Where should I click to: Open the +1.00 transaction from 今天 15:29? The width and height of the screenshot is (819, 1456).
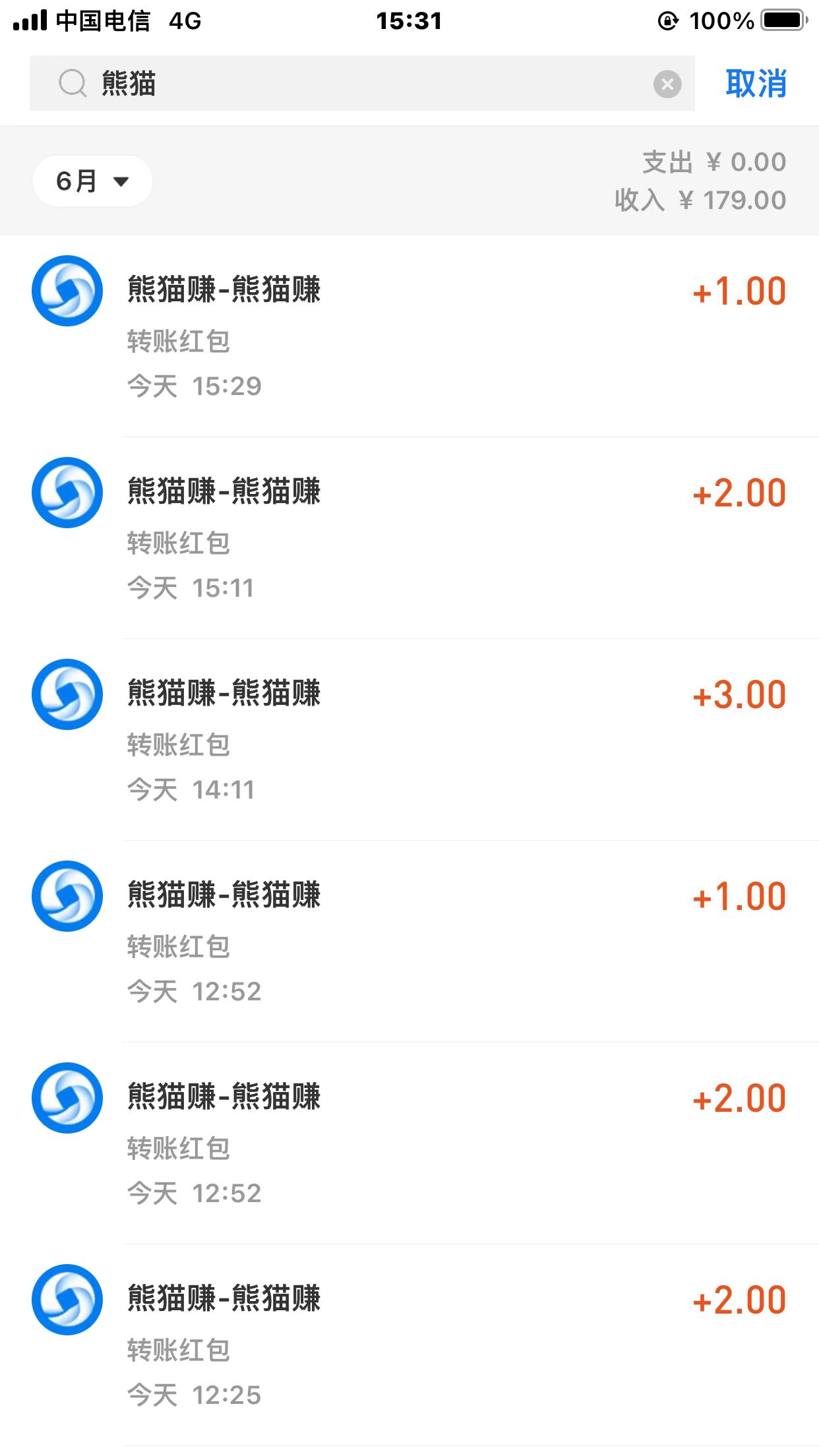coord(409,336)
